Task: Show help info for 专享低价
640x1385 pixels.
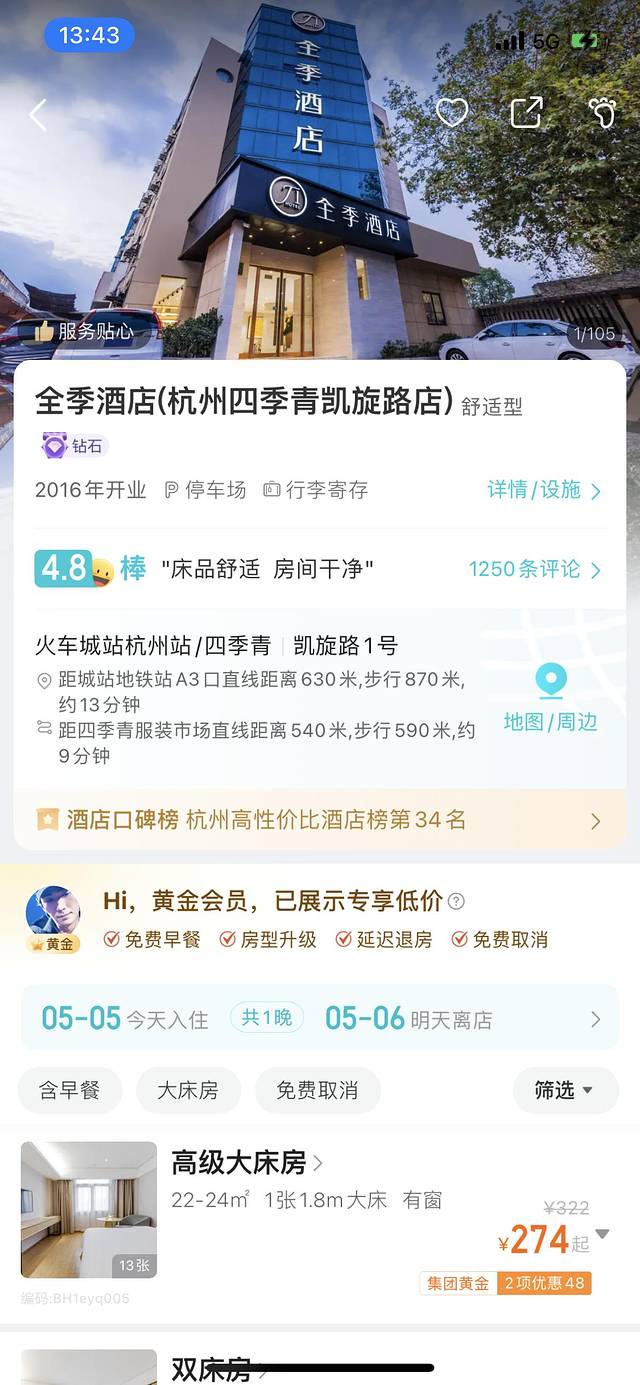Action: [456, 901]
